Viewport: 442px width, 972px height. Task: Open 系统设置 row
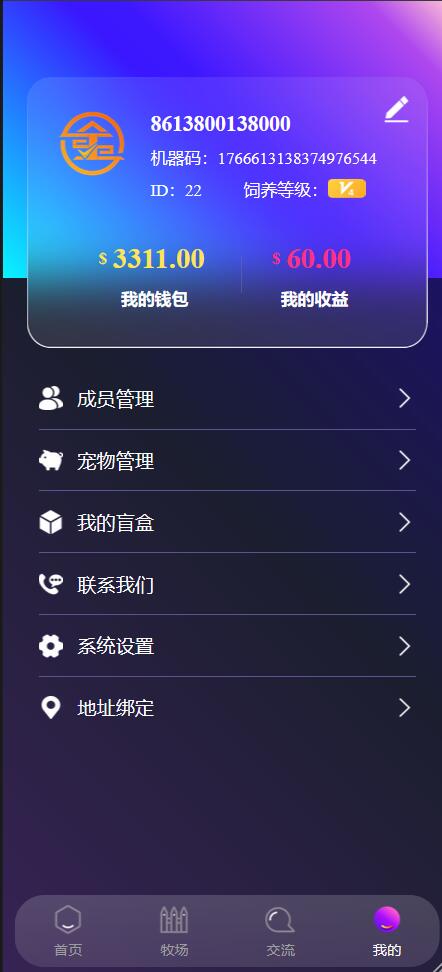pos(227,646)
